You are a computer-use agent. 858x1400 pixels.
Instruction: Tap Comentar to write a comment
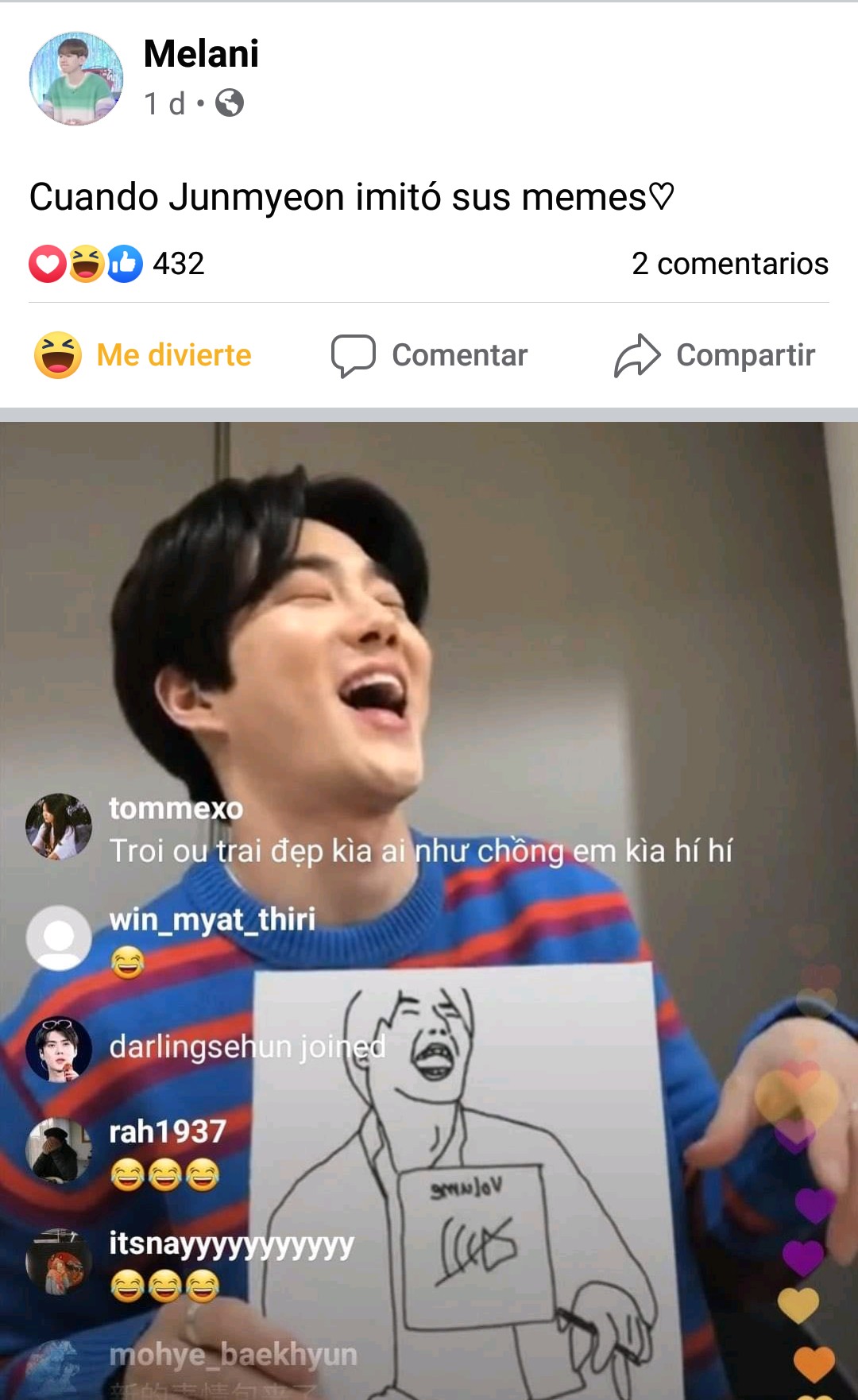[430, 355]
